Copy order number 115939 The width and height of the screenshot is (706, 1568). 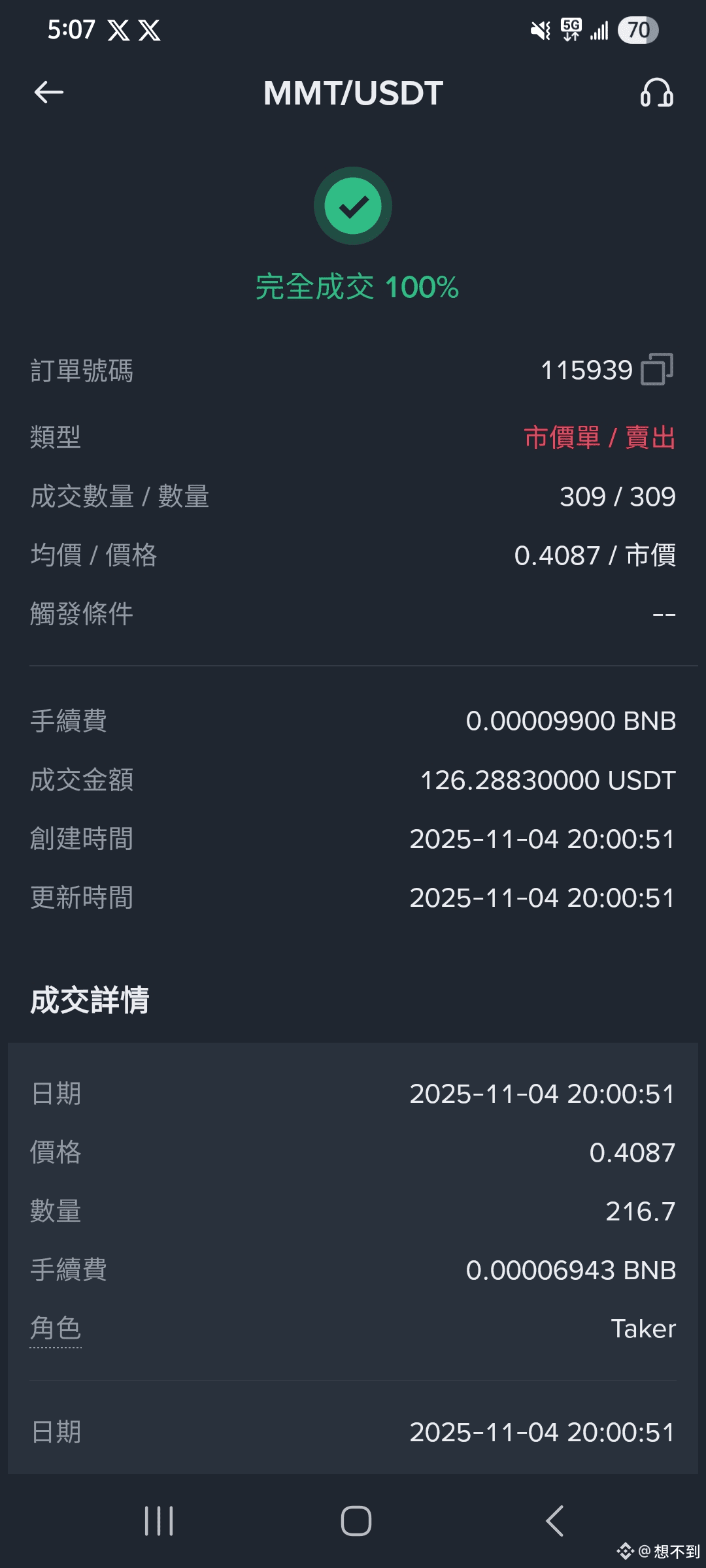click(x=657, y=370)
